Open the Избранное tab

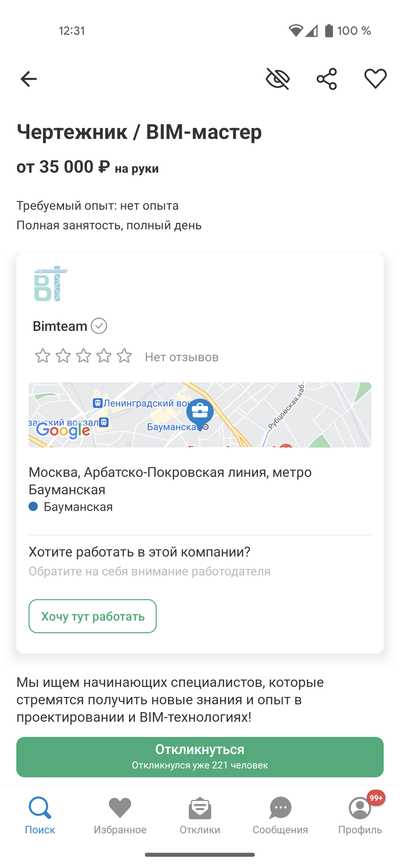pos(120,816)
